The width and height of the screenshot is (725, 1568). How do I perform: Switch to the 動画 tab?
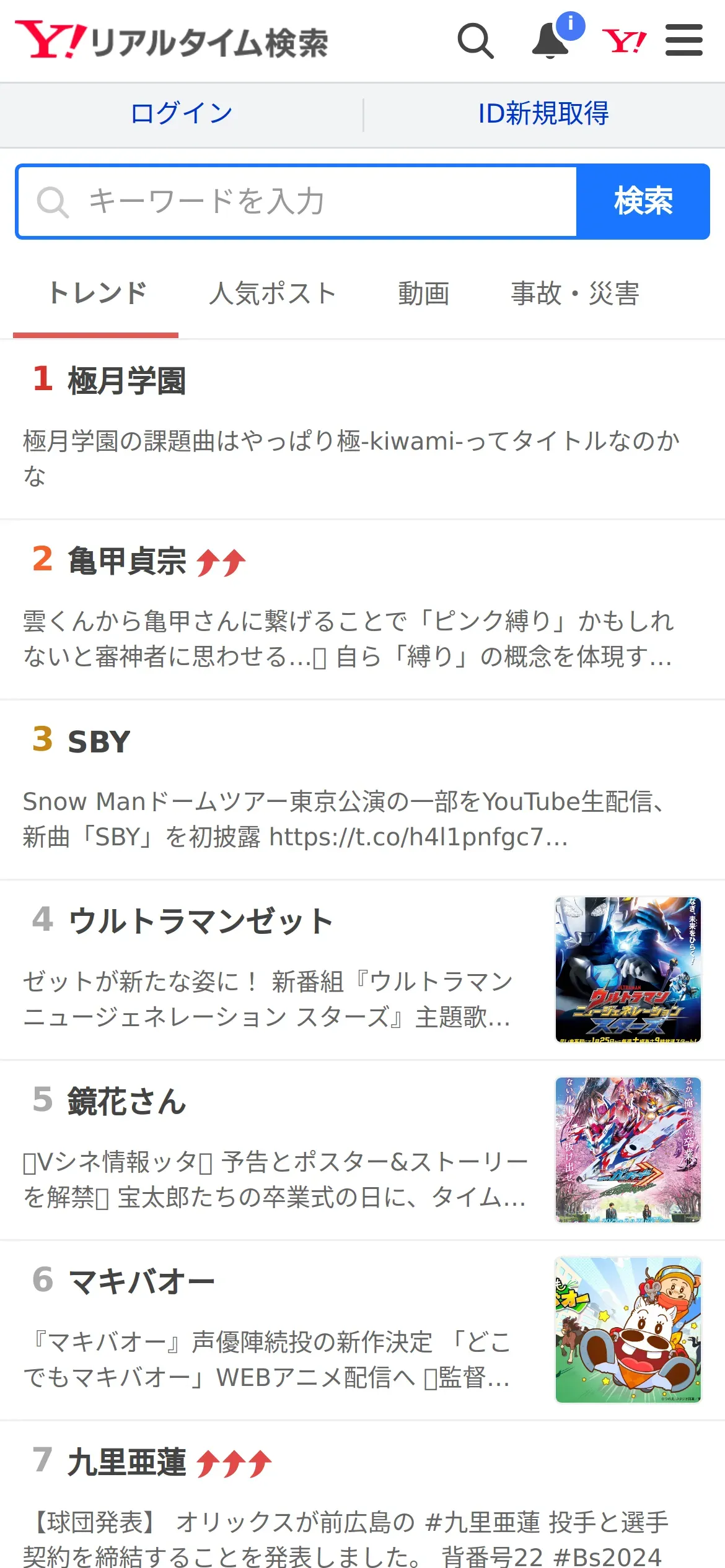pyautogui.click(x=423, y=294)
